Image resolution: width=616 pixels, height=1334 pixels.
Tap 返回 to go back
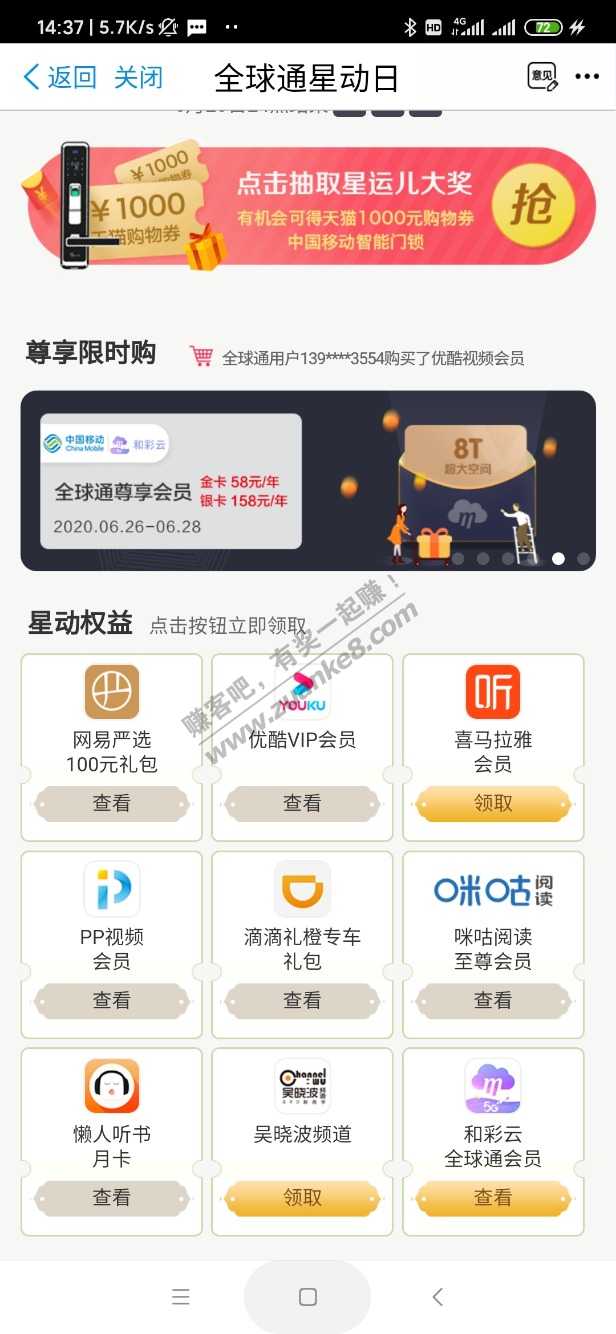pos(60,77)
